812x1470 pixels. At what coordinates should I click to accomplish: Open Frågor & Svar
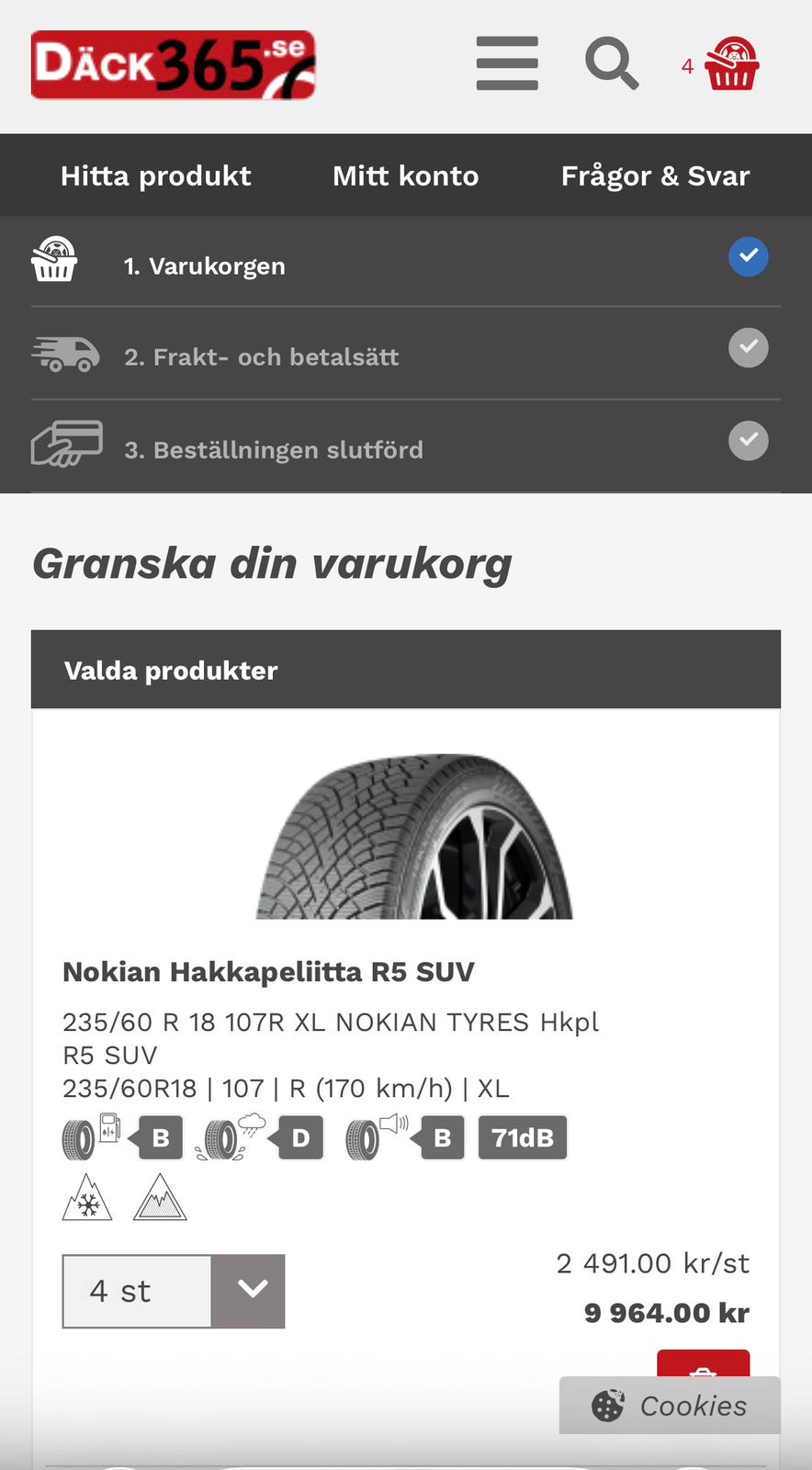655,175
